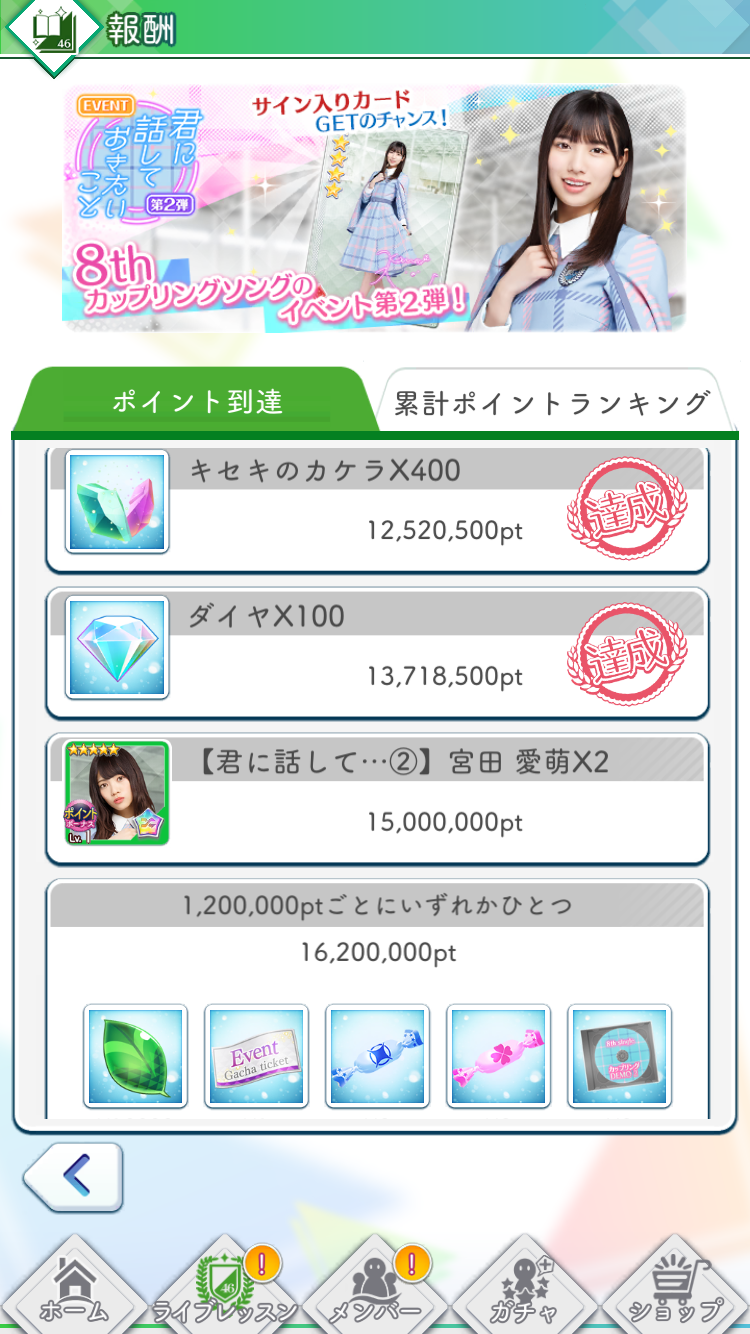View the 宮田 愛萌 card reward icon
Screen dimensions: 750x1334
click(x=117, y=793)
